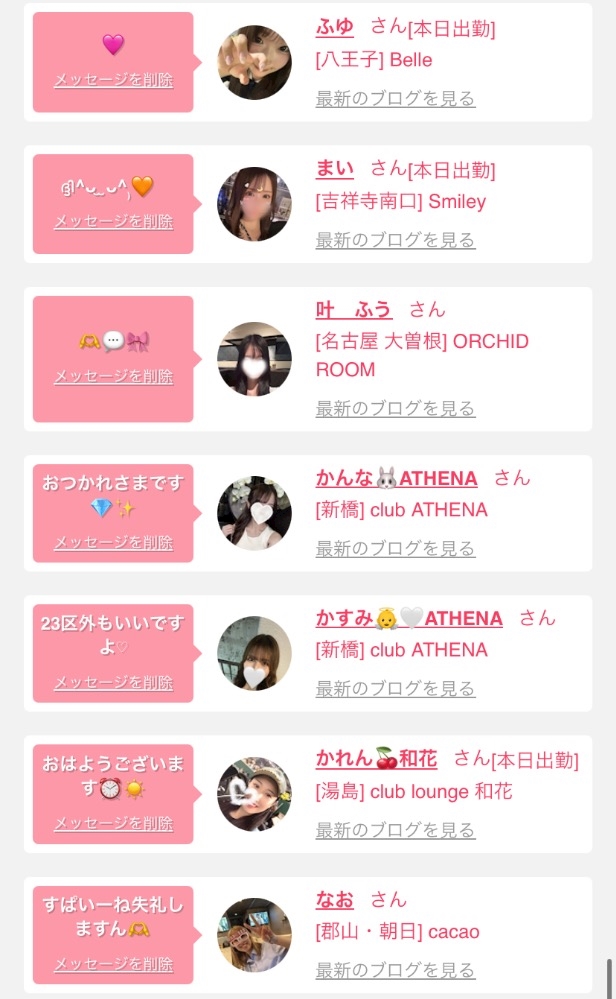The width and height of the screenshot is (616, 999).
Task: Delete the message sent to まい
Action: (x=113, y=222)
